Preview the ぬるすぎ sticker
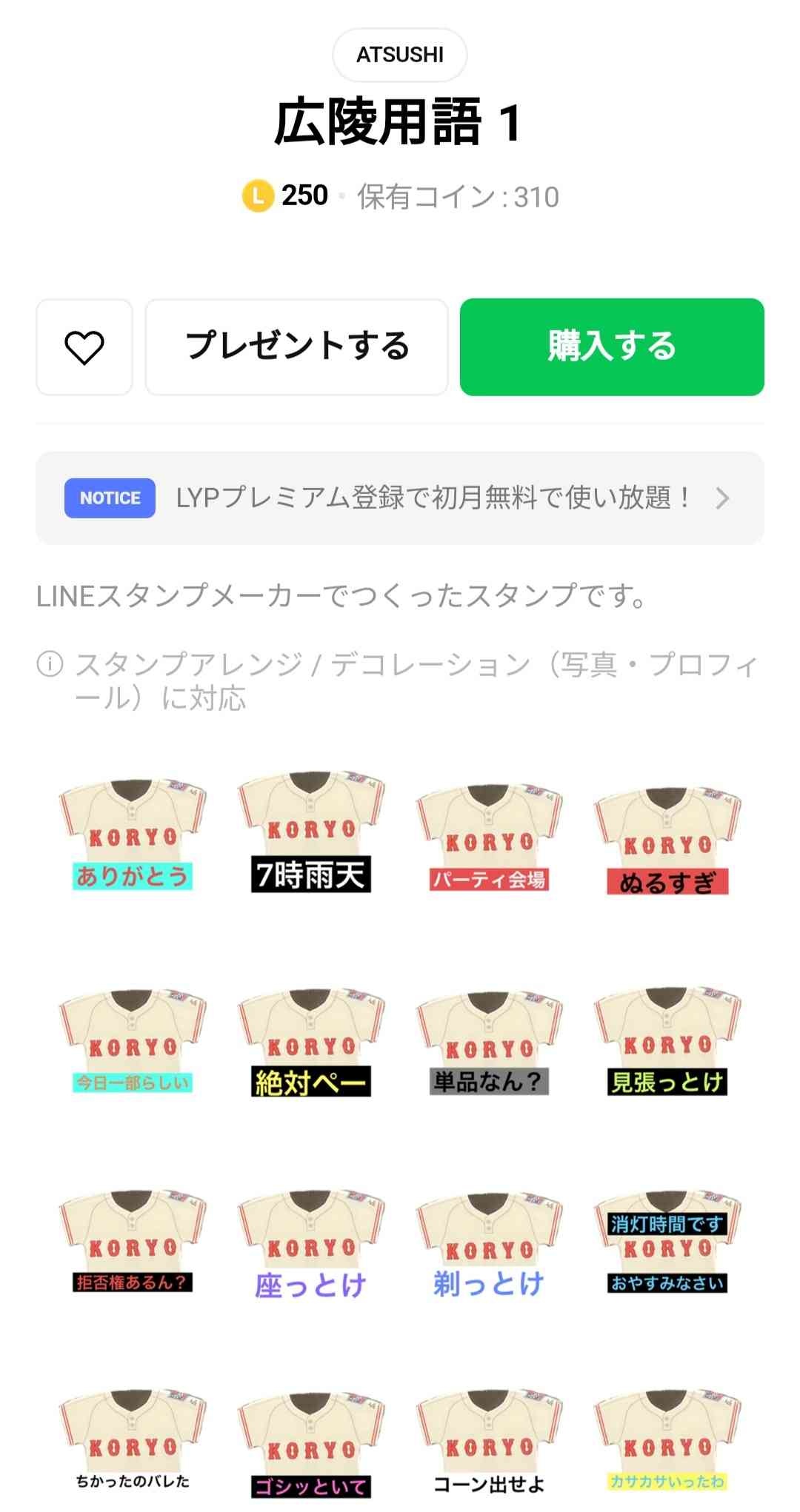 tap(667, 840)
